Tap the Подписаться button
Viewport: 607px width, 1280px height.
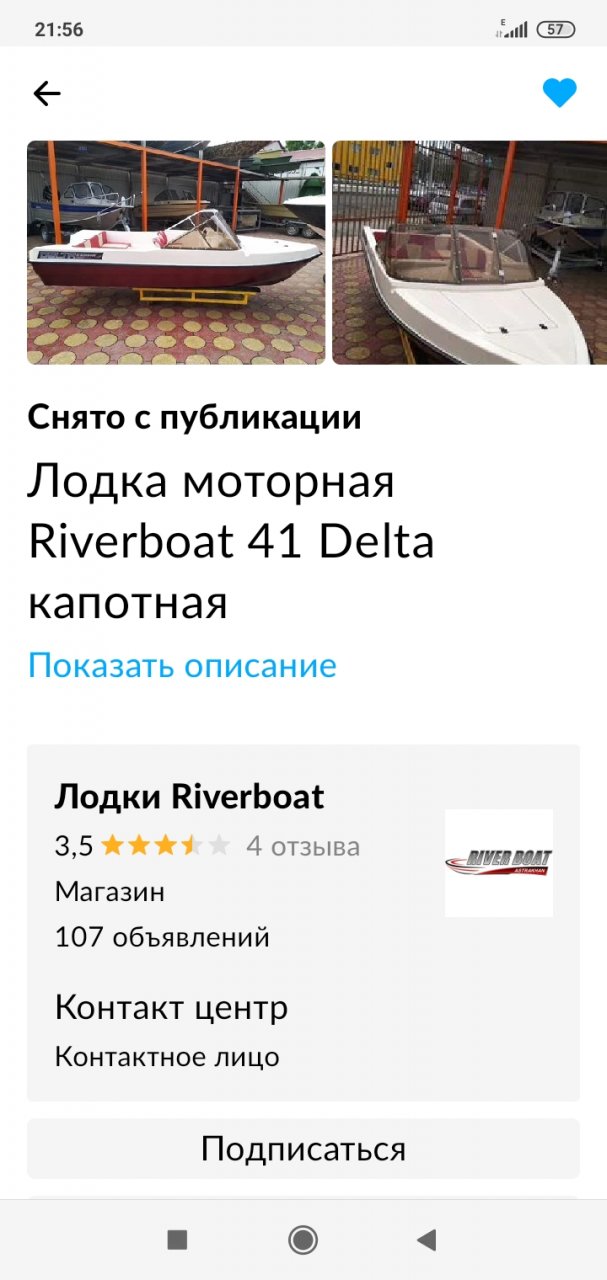(x=303, y=1149)
